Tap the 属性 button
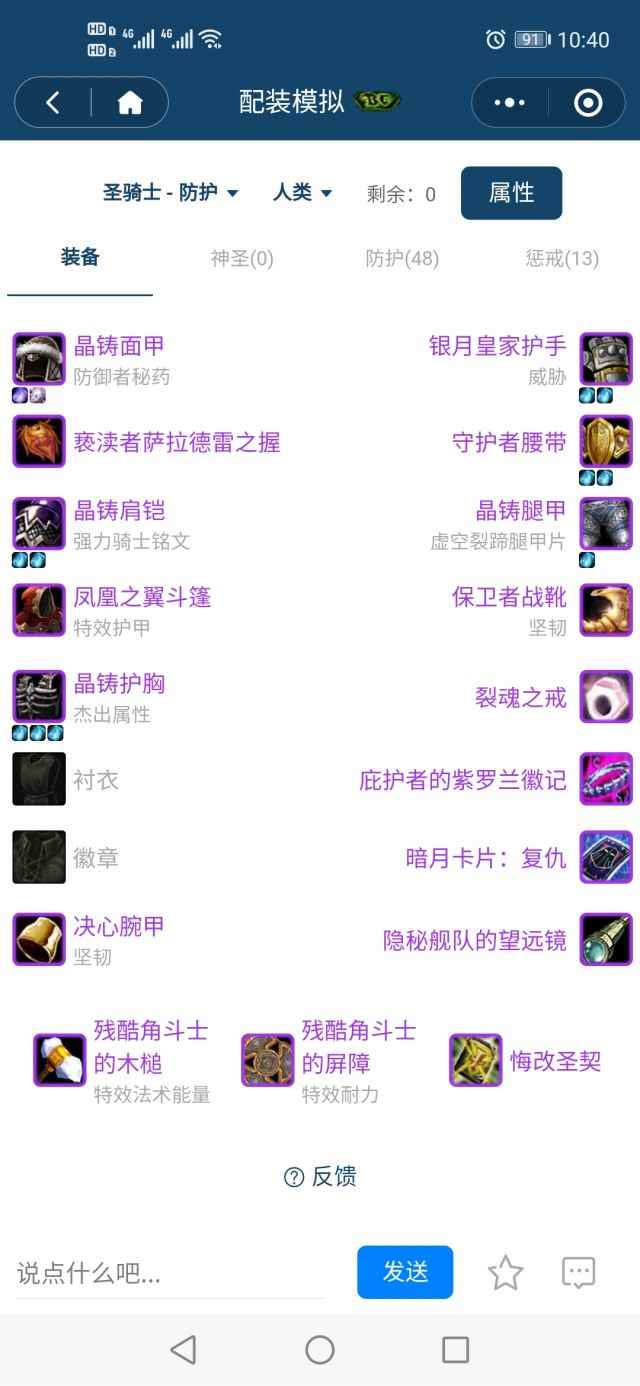This screenshot has width=640, height=1386. [511, 193]
